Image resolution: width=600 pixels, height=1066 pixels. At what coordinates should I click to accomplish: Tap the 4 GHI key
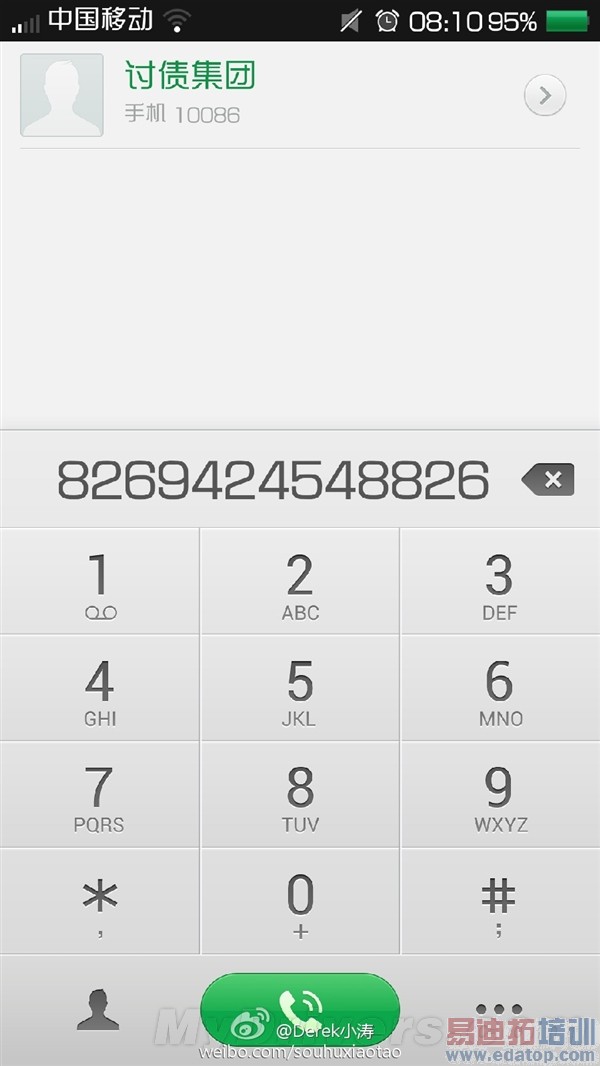coord(100,688)
